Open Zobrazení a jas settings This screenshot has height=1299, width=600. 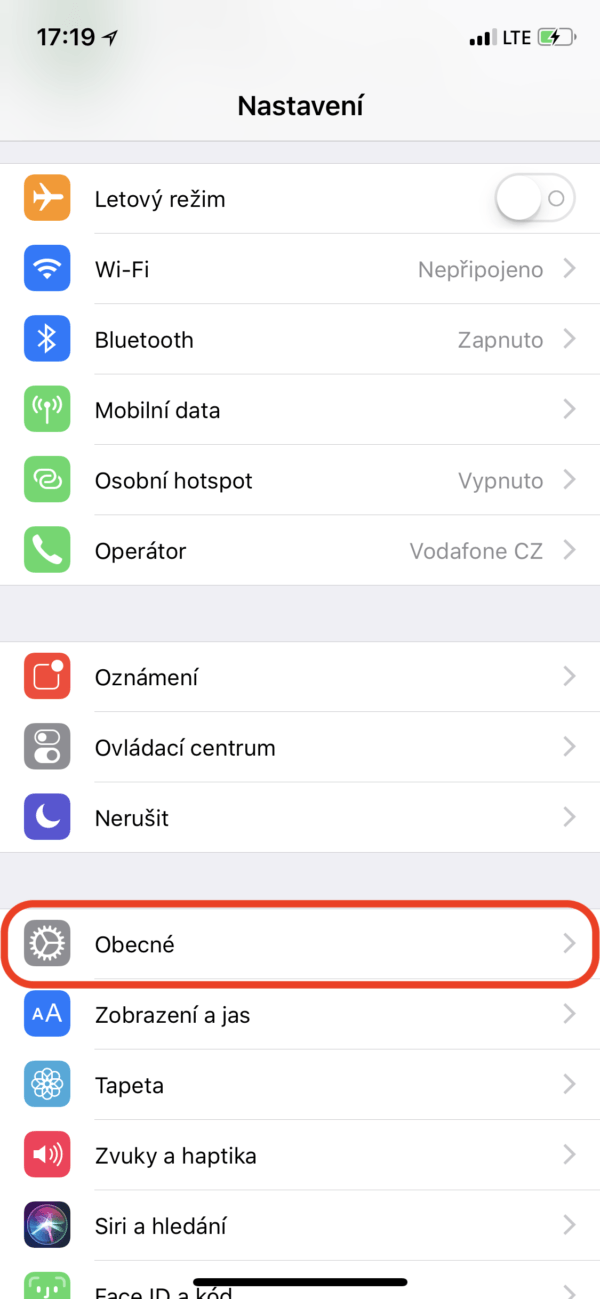pos(300,1015)
